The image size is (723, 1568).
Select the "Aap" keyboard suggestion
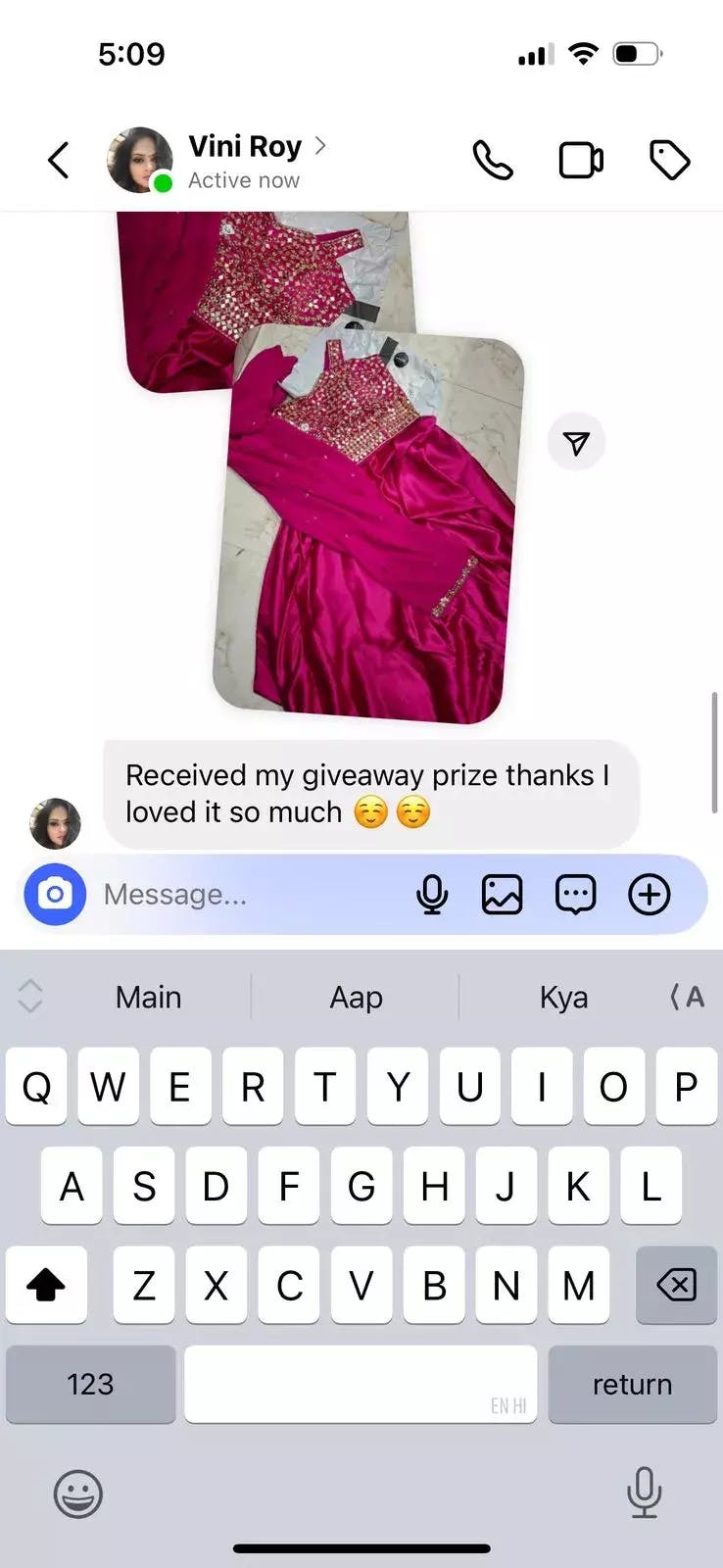[x=356, y=998]
